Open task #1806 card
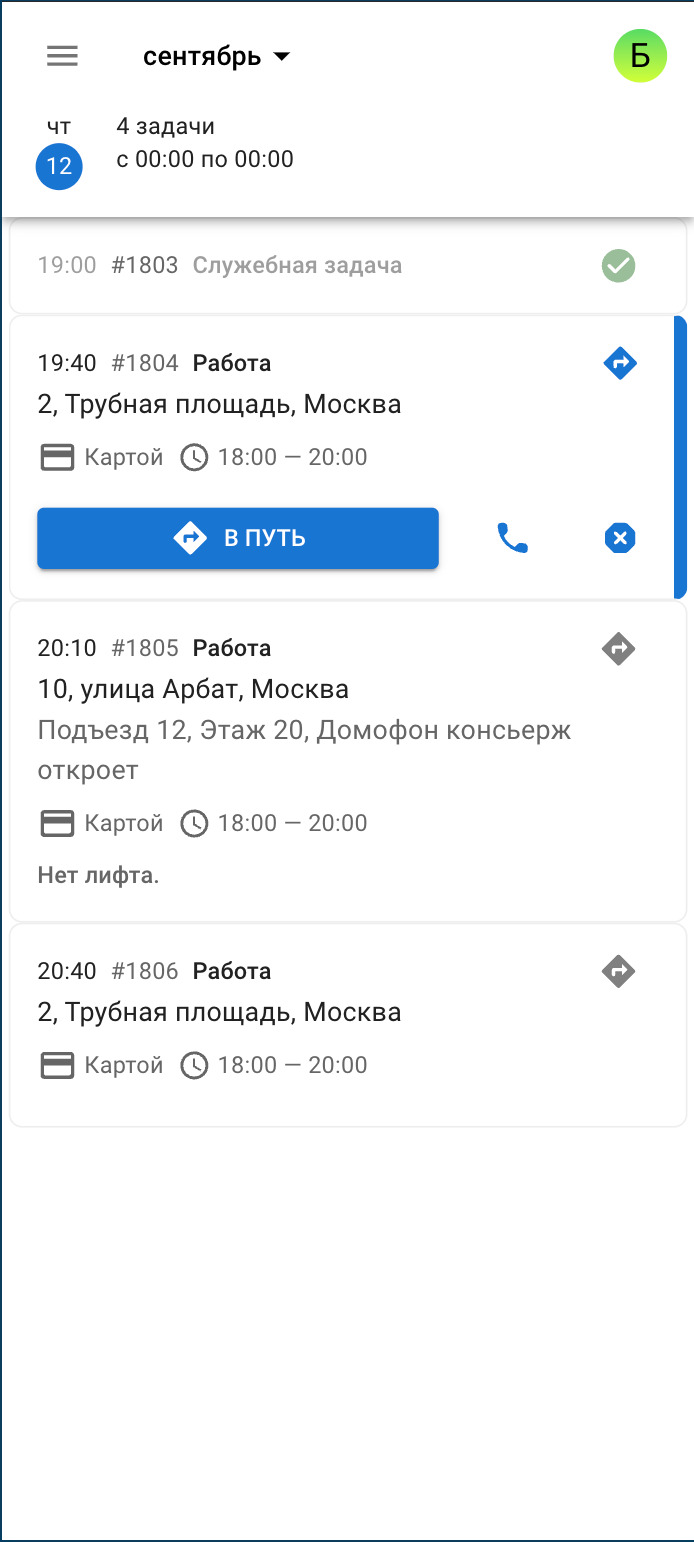This screenshot has width=694, height=1542. pos(300,1020)
